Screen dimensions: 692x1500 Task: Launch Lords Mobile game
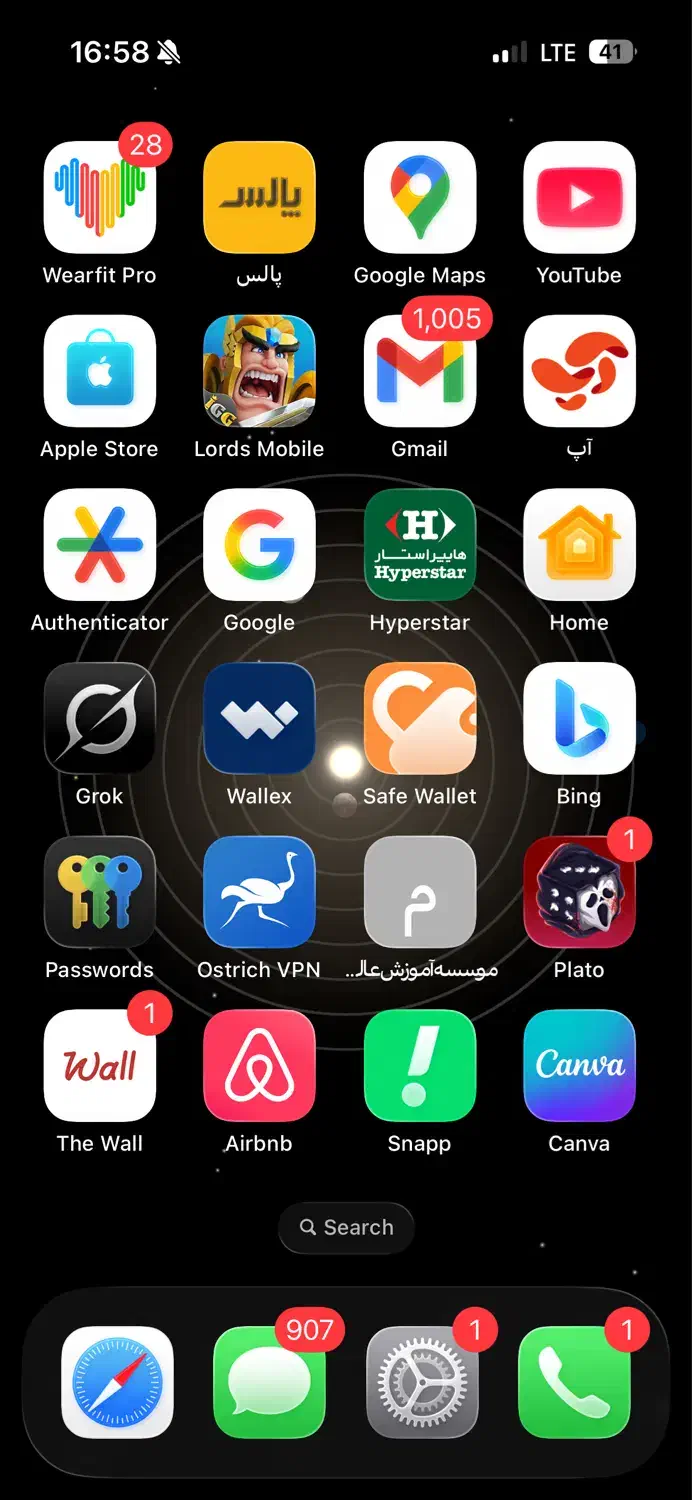tap(259, 372)
